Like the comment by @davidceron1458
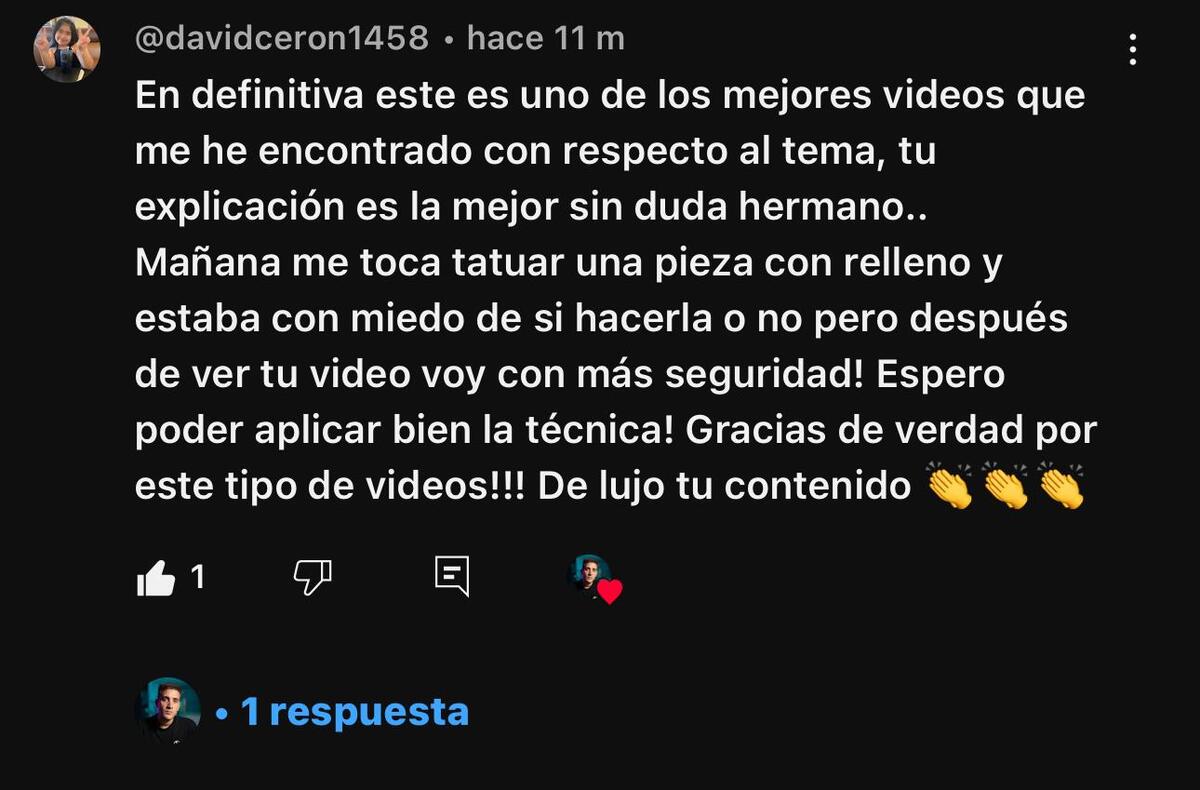This screenshot has height=790, width=1200. coord(155,578)
